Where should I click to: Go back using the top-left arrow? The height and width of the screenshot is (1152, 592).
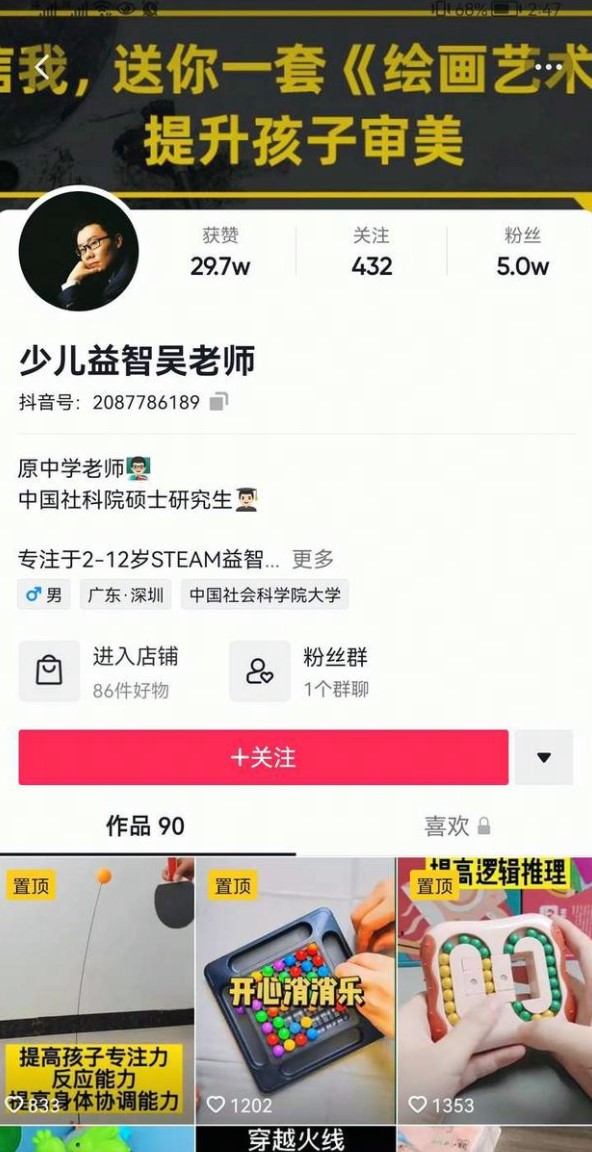[41, 69]
